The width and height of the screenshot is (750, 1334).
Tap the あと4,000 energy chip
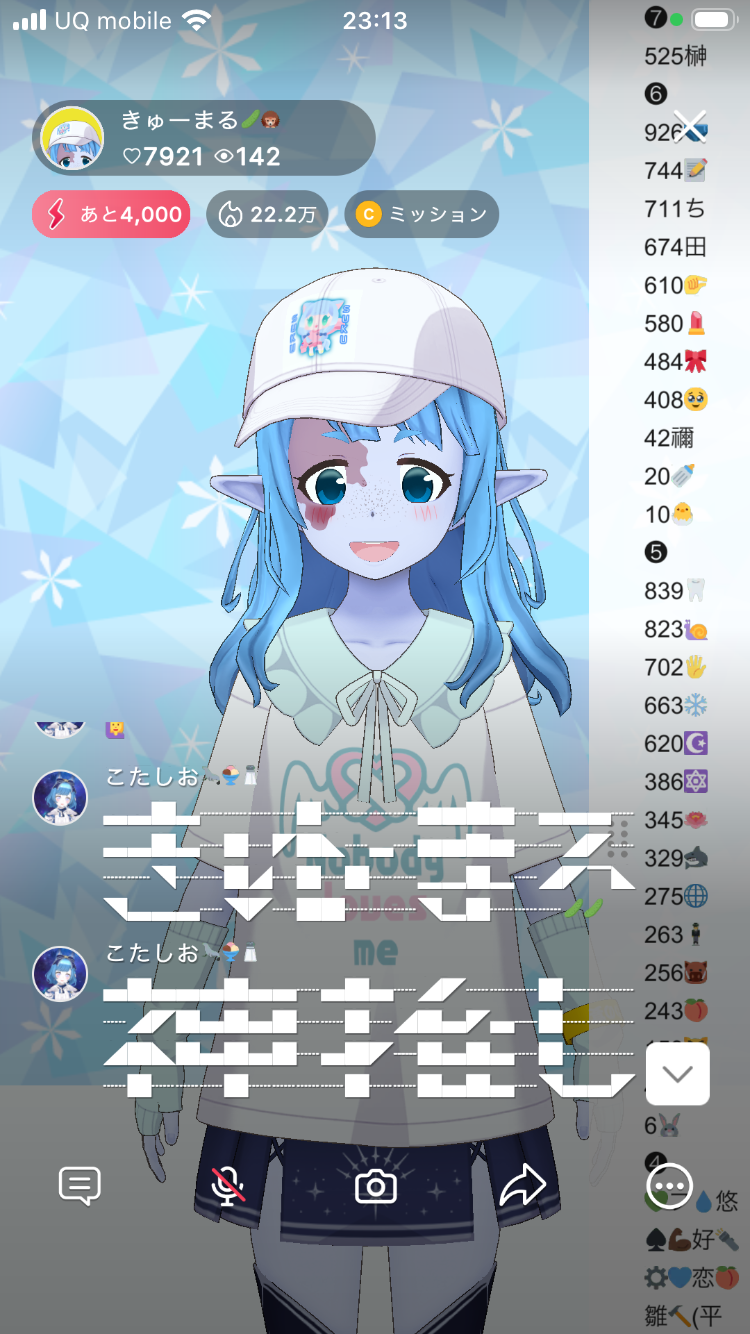[x=111, y=214]
